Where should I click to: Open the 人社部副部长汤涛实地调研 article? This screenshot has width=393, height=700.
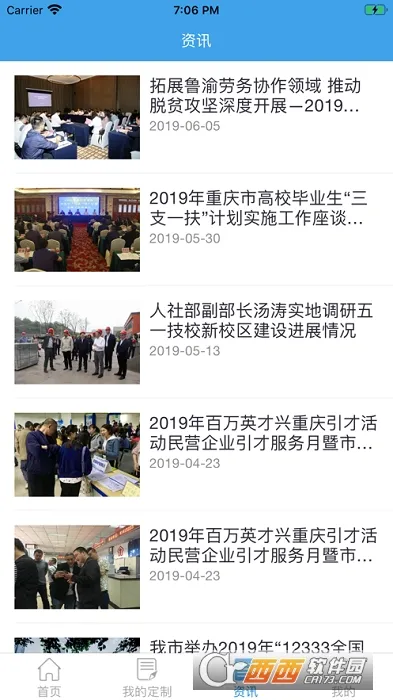(x=196, y=342)
